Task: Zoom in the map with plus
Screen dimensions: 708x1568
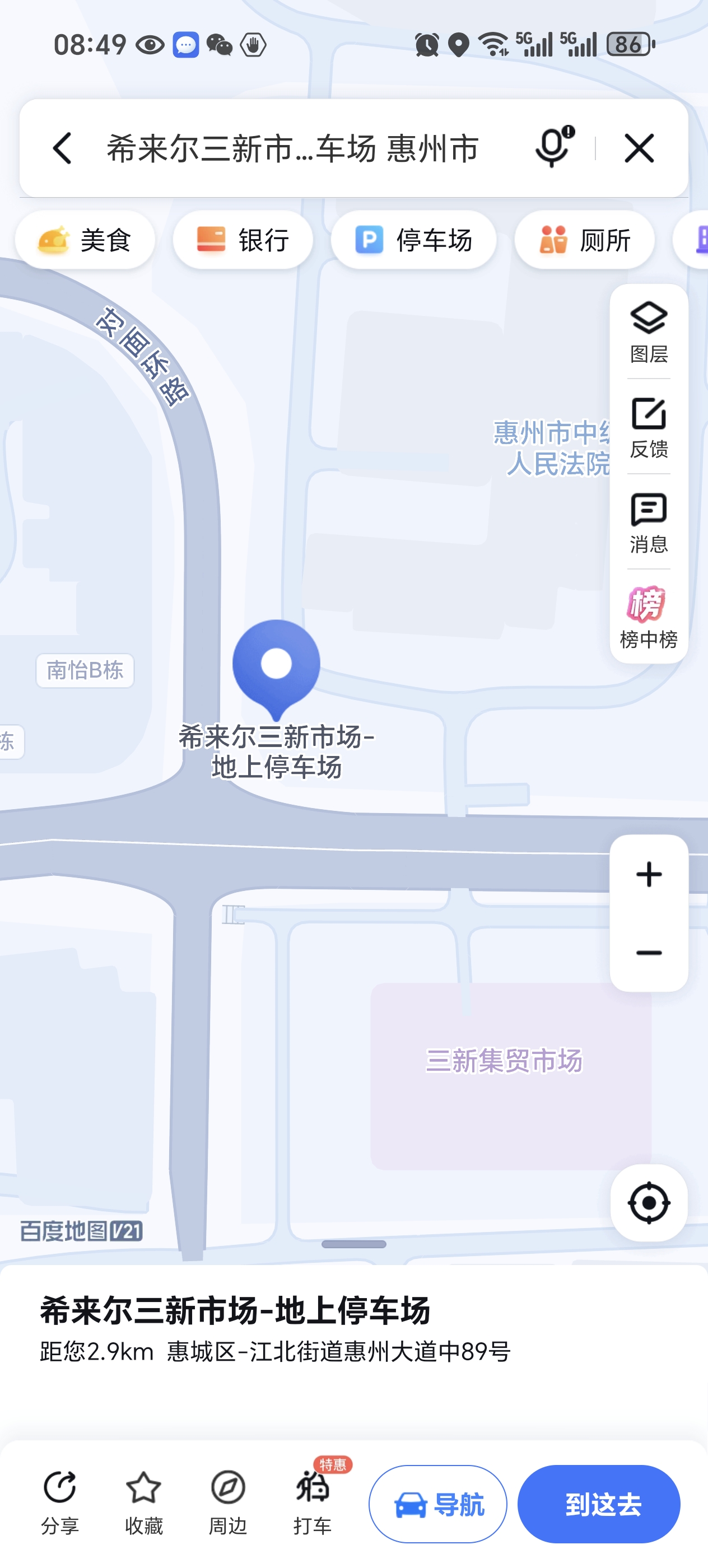Action: coord(648,875)
